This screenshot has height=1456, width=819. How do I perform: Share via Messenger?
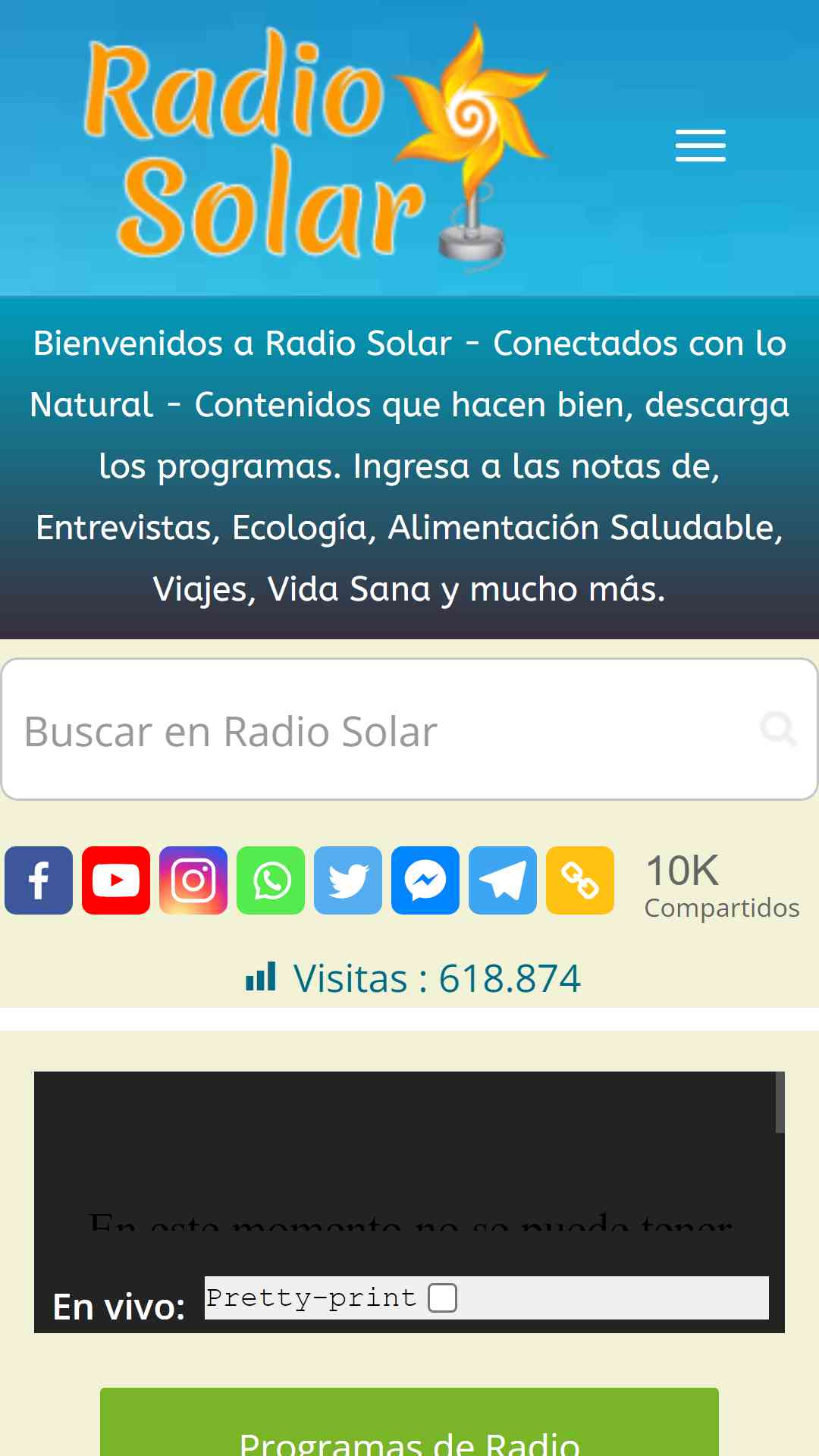point(425,880)
